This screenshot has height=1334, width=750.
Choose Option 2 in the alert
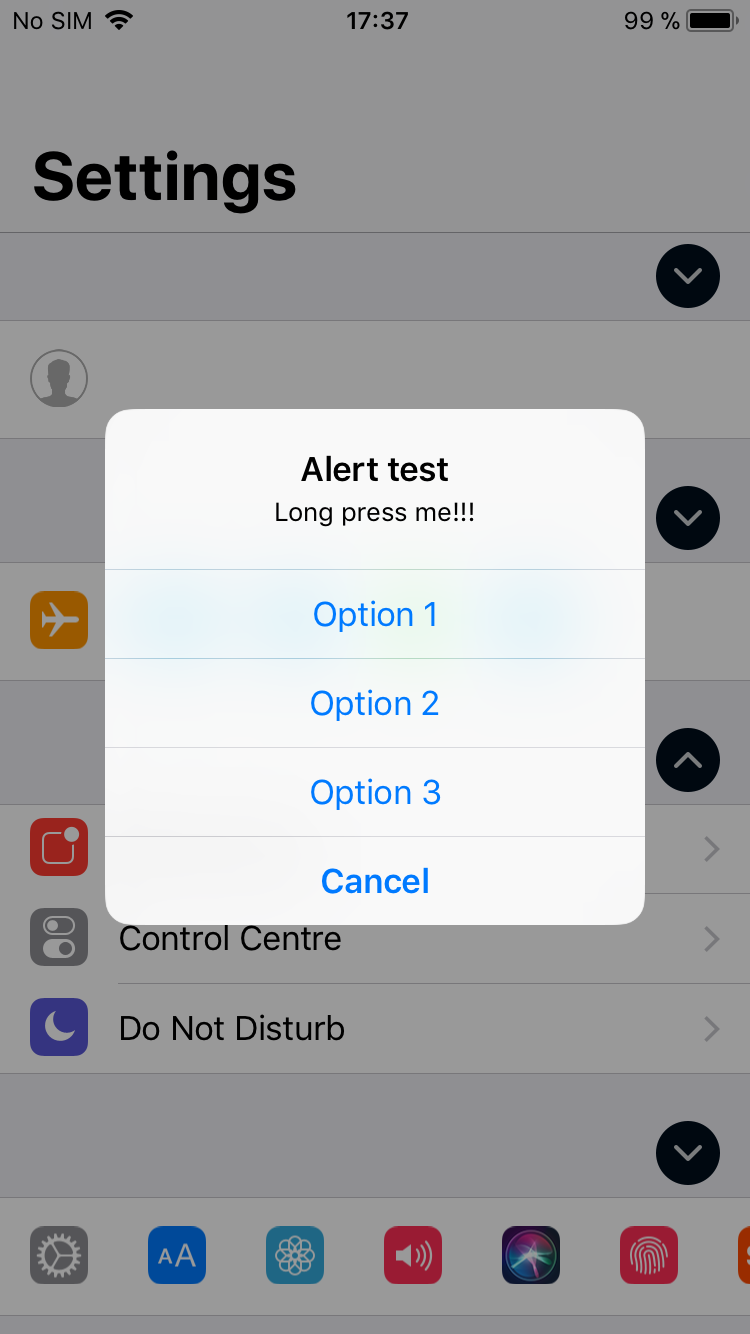[375, 703]
